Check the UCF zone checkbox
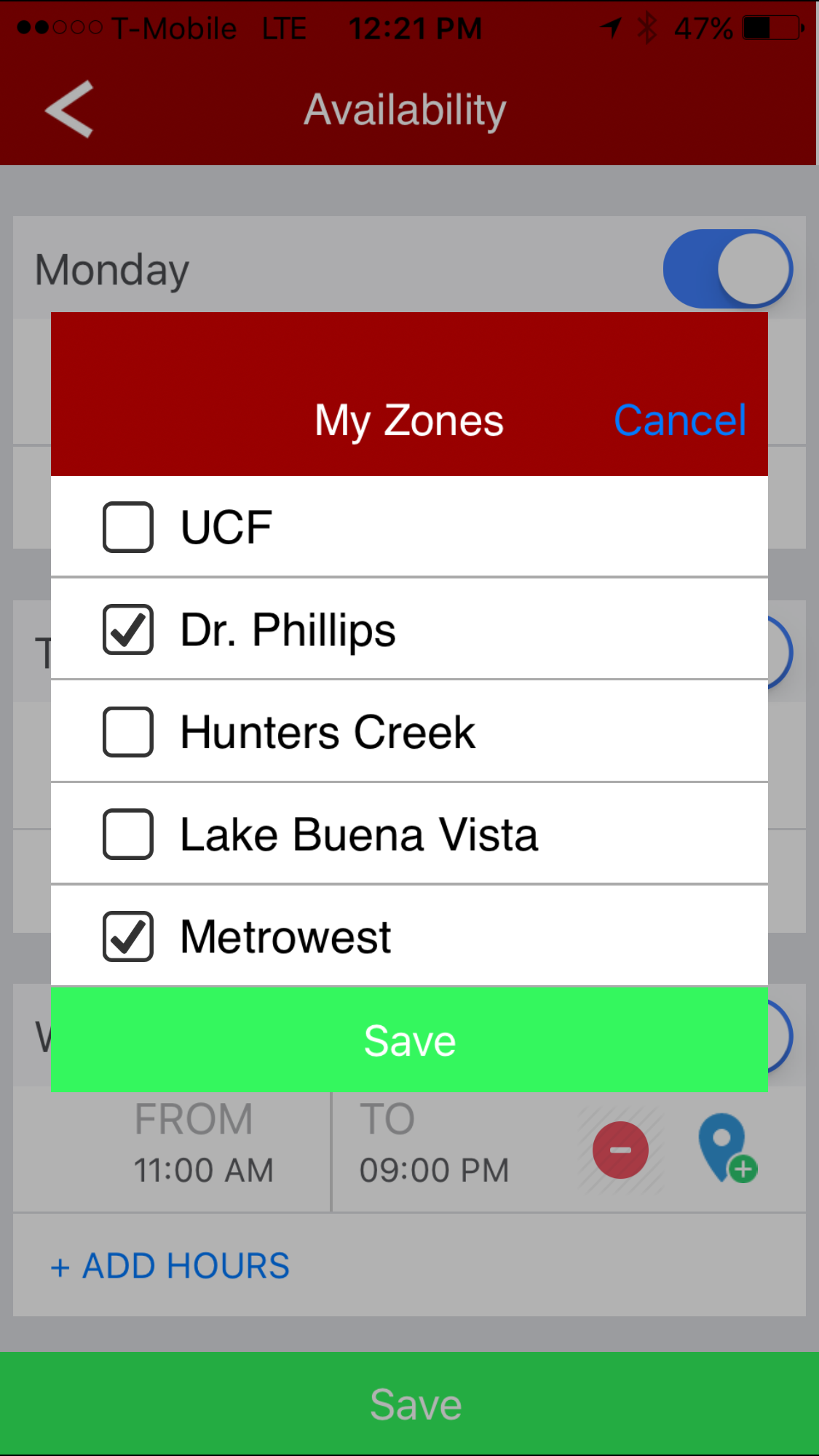This screenshot has width=819, height=1456. (128, 527)
